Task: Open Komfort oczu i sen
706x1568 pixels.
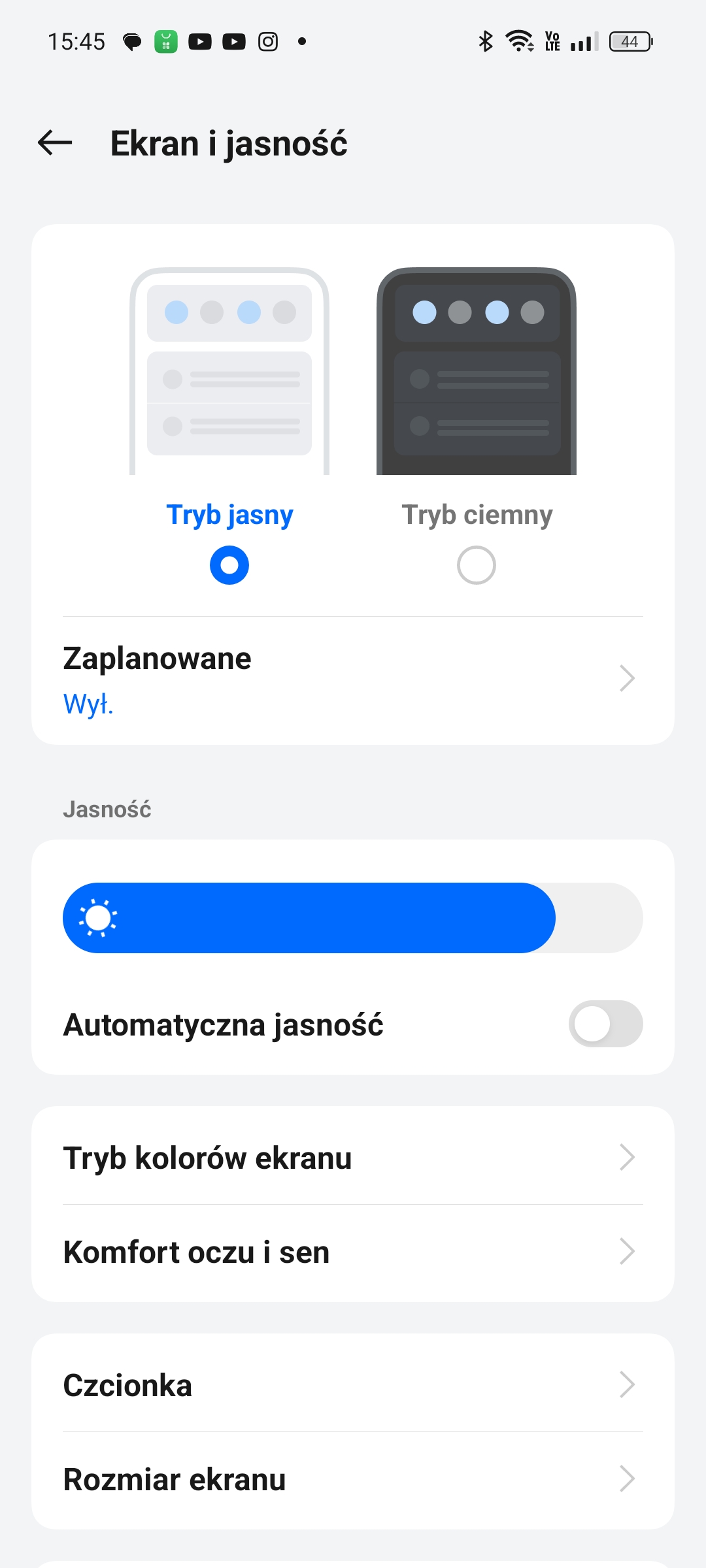Action: [353, 1252]
